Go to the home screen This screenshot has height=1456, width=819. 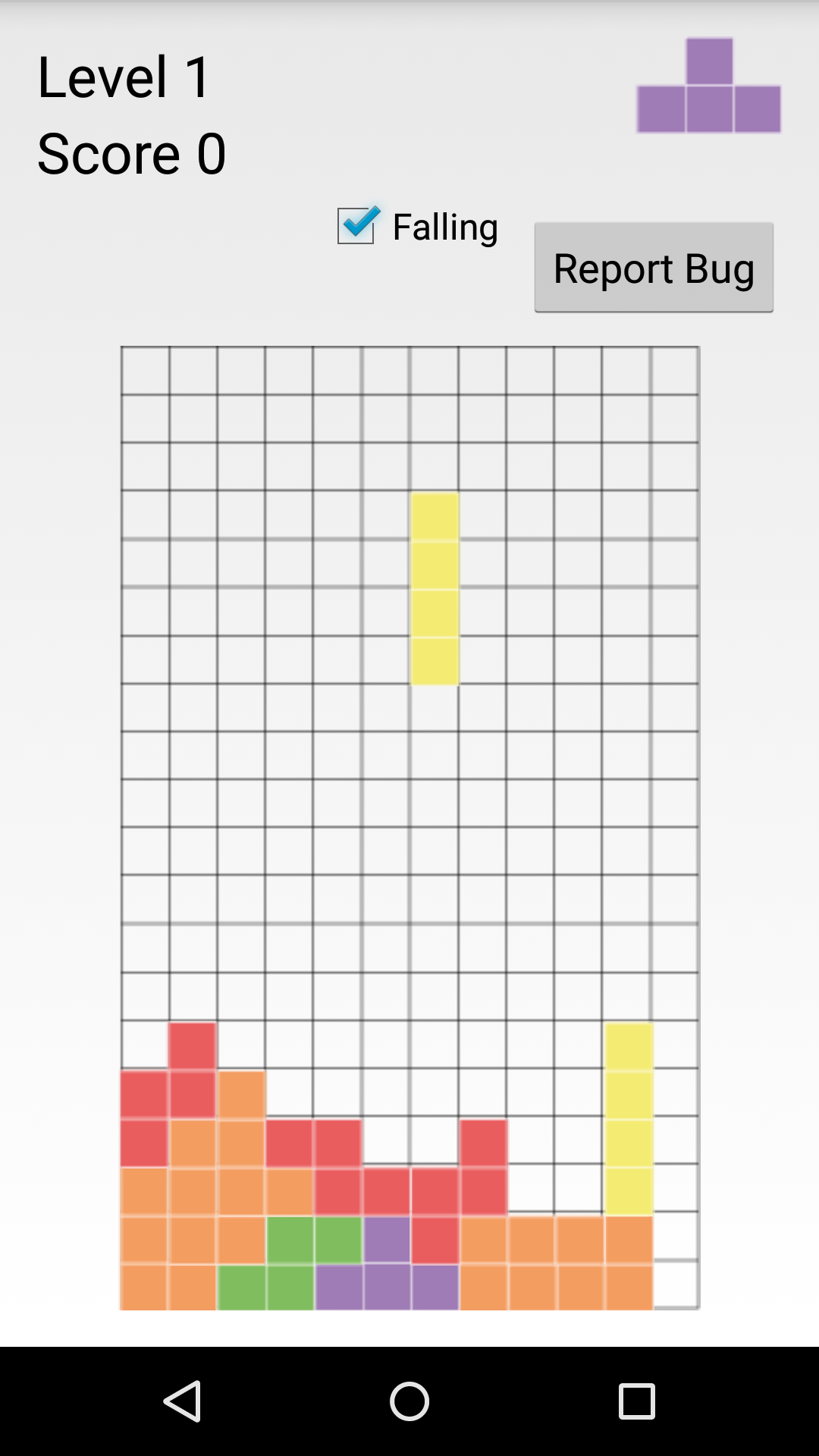[409, 1401]
